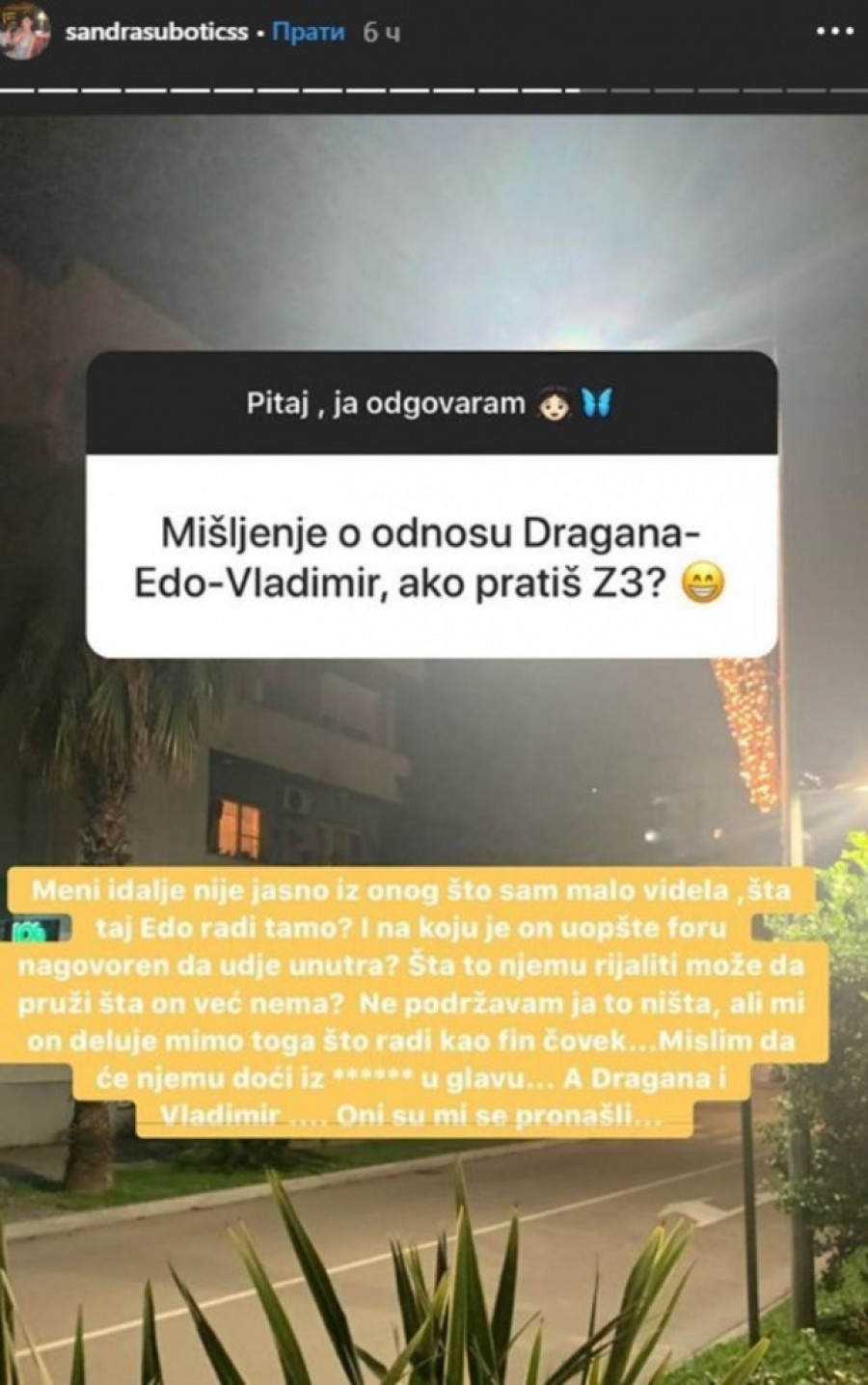Open the story overflow menu

[x=835, y=32]
